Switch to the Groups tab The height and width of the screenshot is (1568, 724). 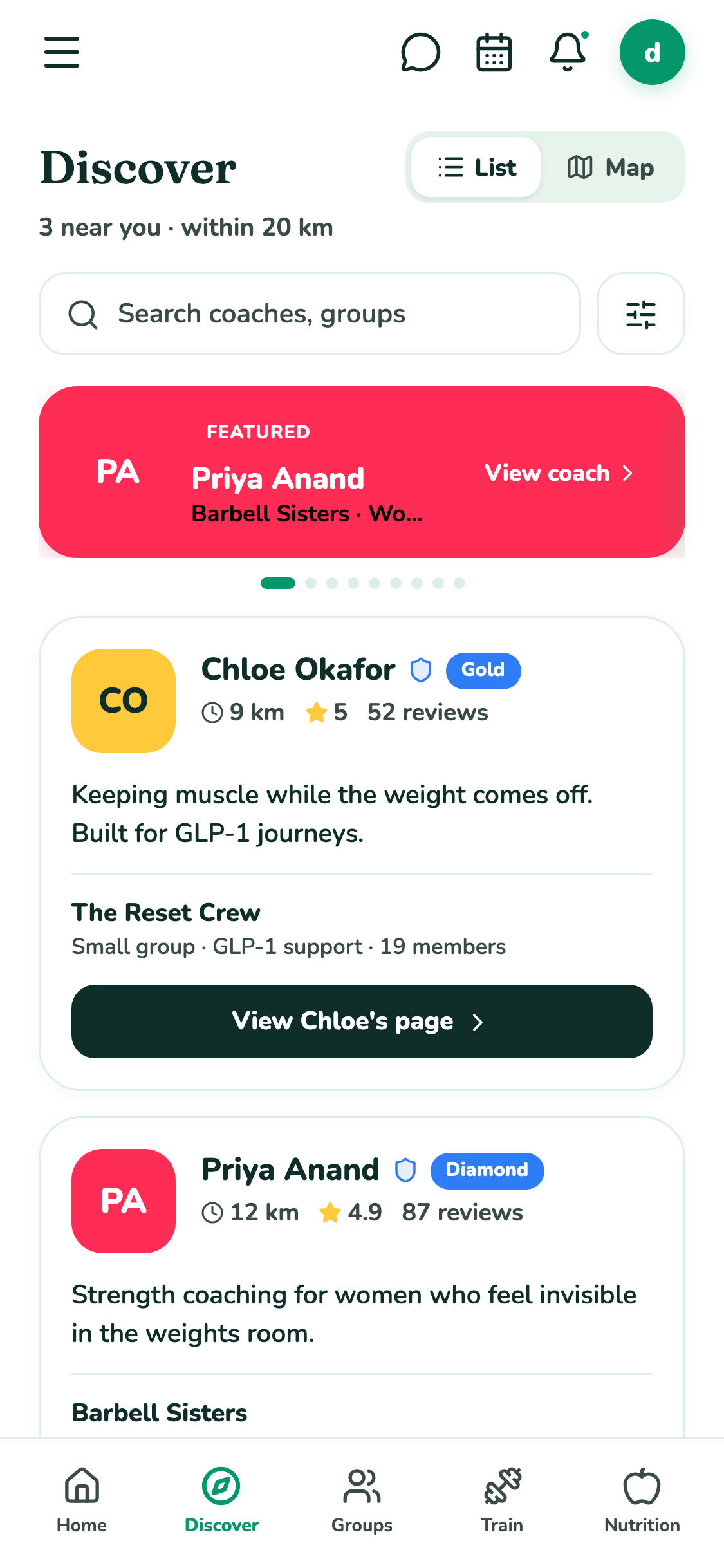click(362, 1500)
